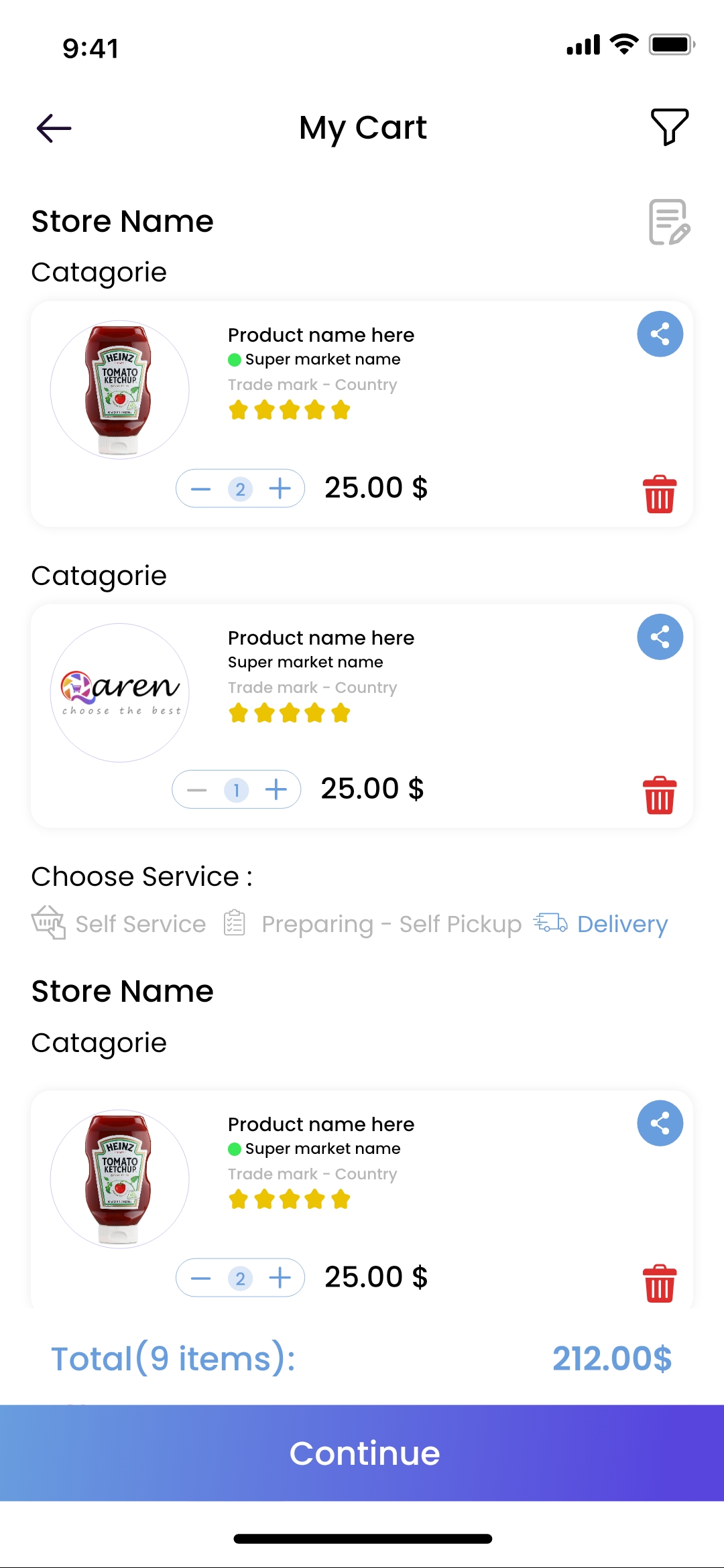Share the ketchup under the second Store Name
The width and height of the screenshot is (724, 1568).
(x=660, y=1123)
